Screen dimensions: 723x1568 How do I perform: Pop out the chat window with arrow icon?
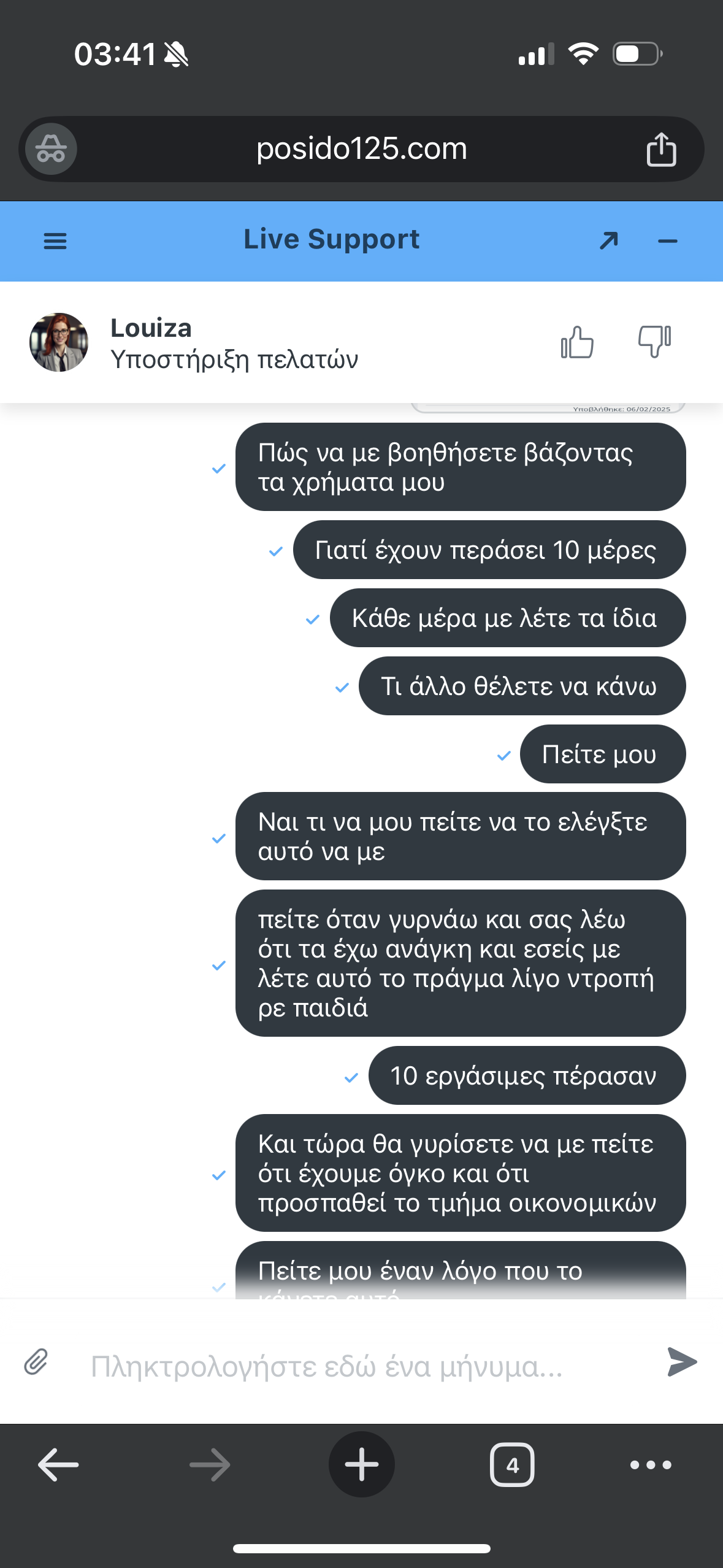[608, 241]
